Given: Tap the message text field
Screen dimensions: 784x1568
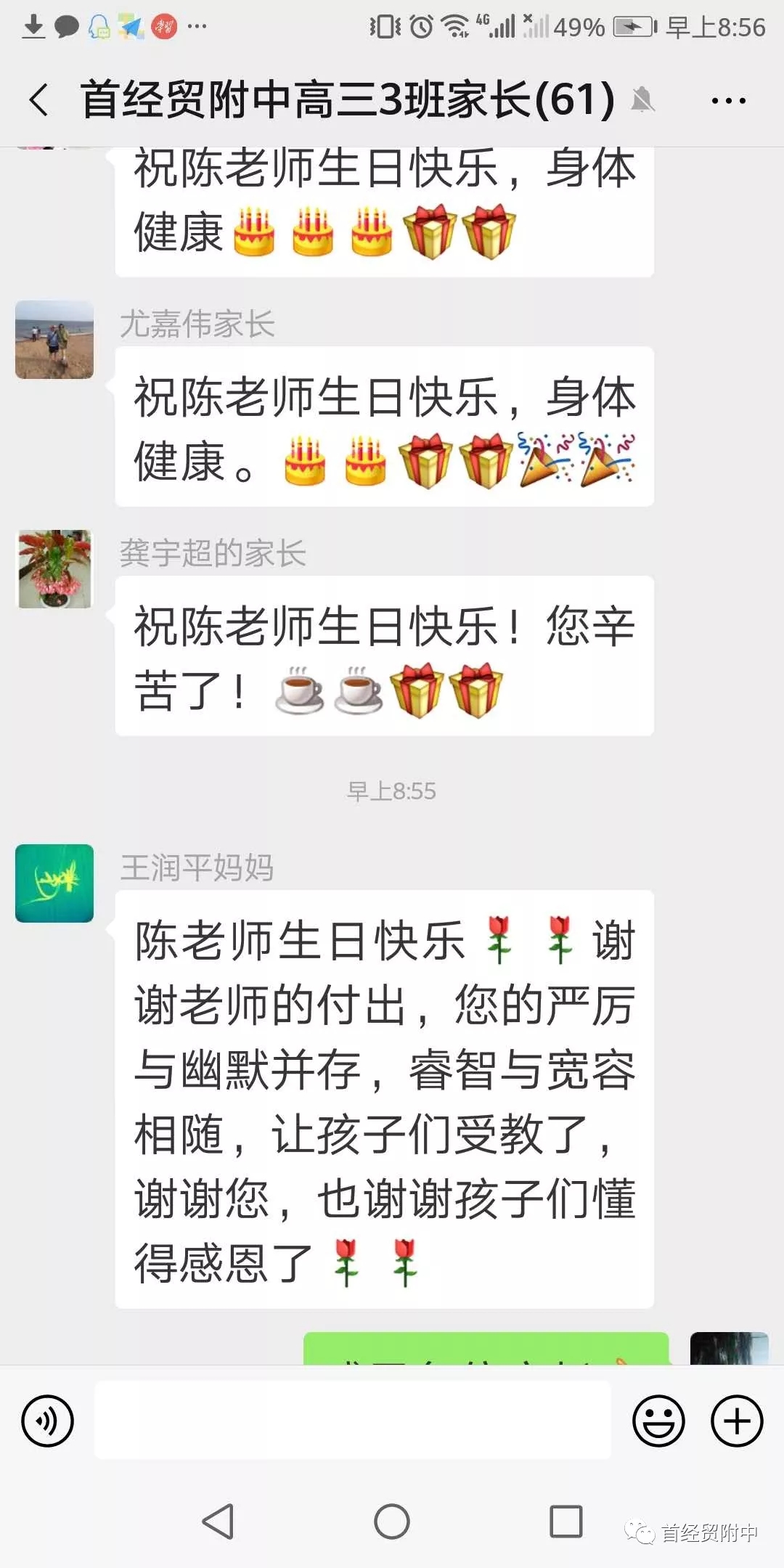Looking at the screenshot, I should point(353,1421).
